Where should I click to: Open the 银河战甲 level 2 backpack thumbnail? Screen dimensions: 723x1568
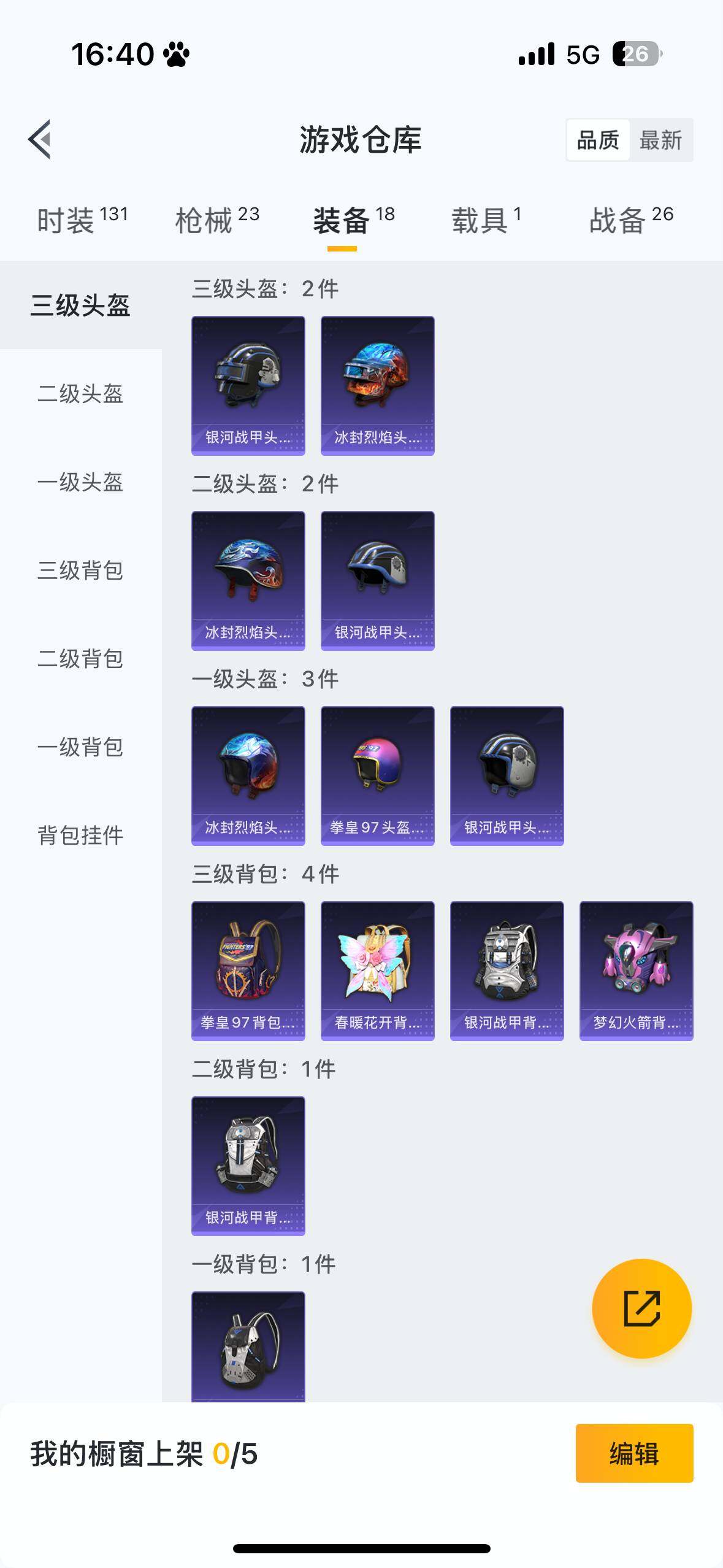[247, 1166]
